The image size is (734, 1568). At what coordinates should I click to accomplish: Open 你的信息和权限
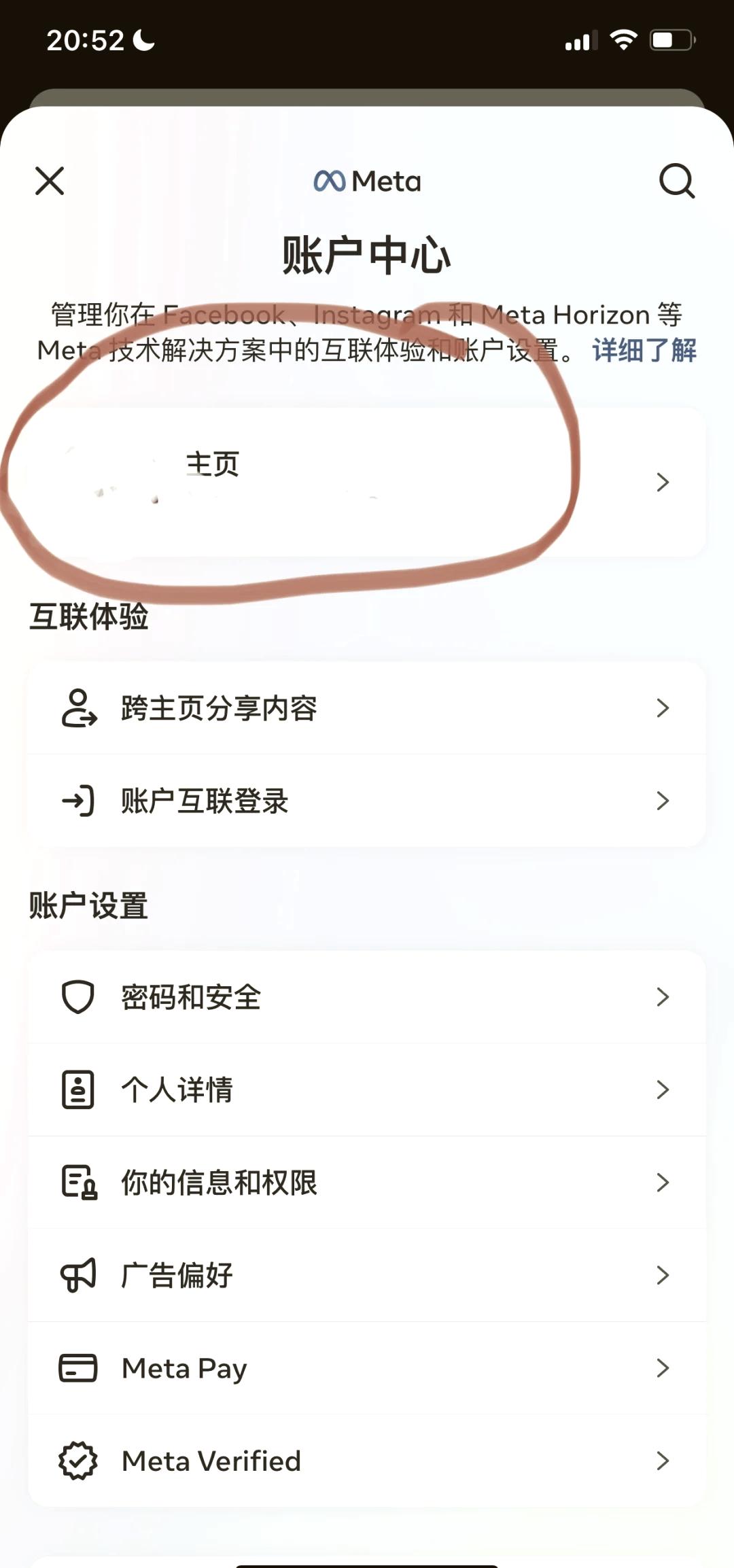click(367, 1183)
